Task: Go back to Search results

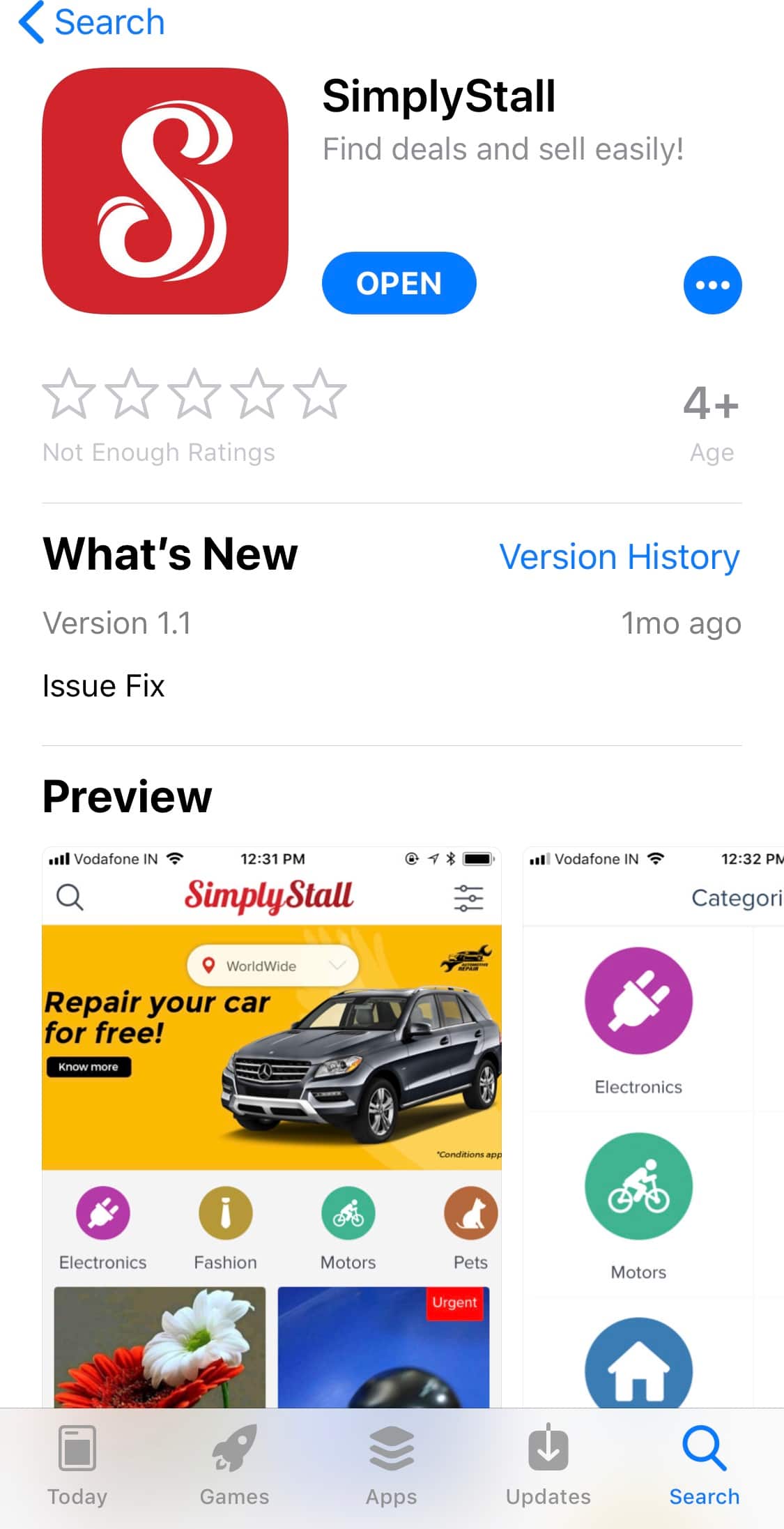Action: click(x=91, y=22)
